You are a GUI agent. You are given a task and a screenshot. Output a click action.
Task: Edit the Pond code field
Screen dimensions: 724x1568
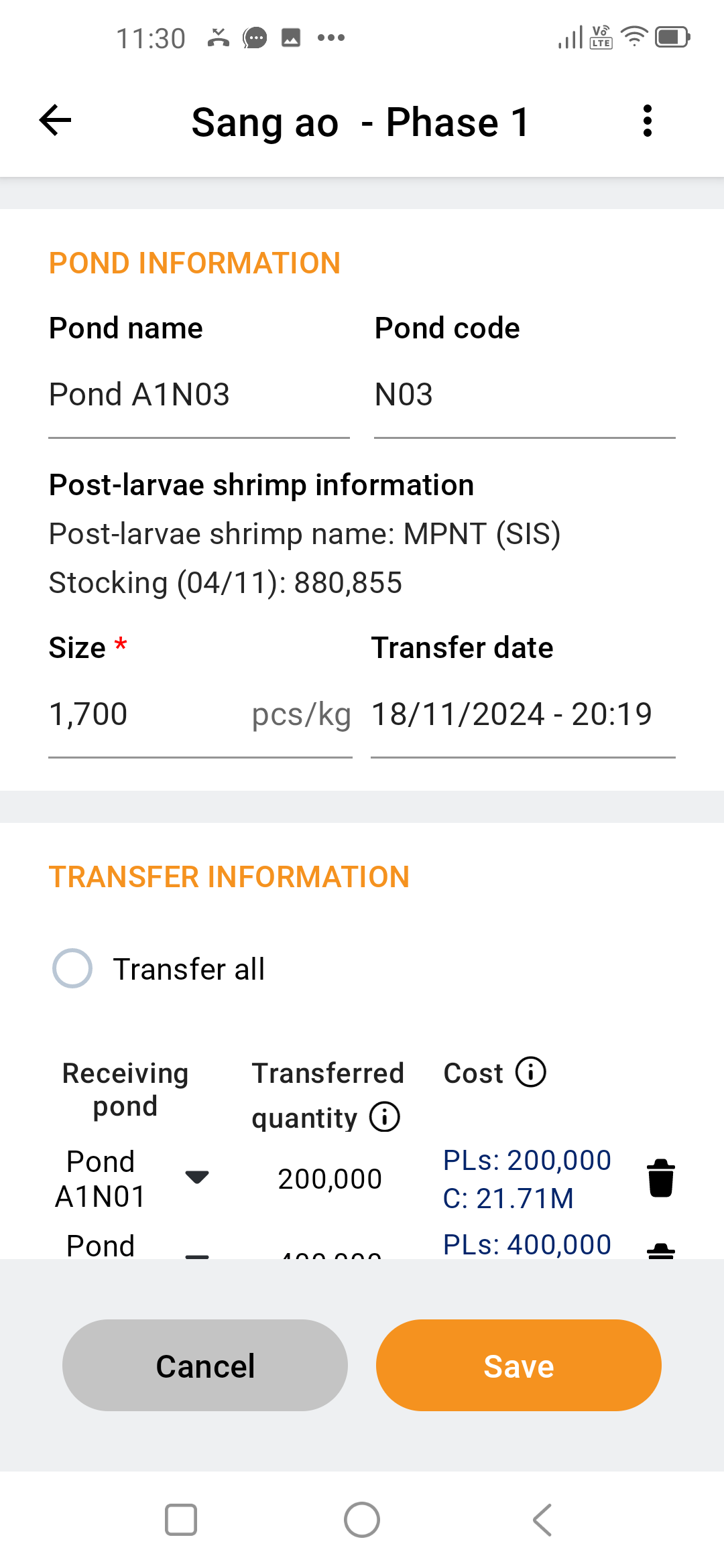pyautogui.click(x=524, y=395)
